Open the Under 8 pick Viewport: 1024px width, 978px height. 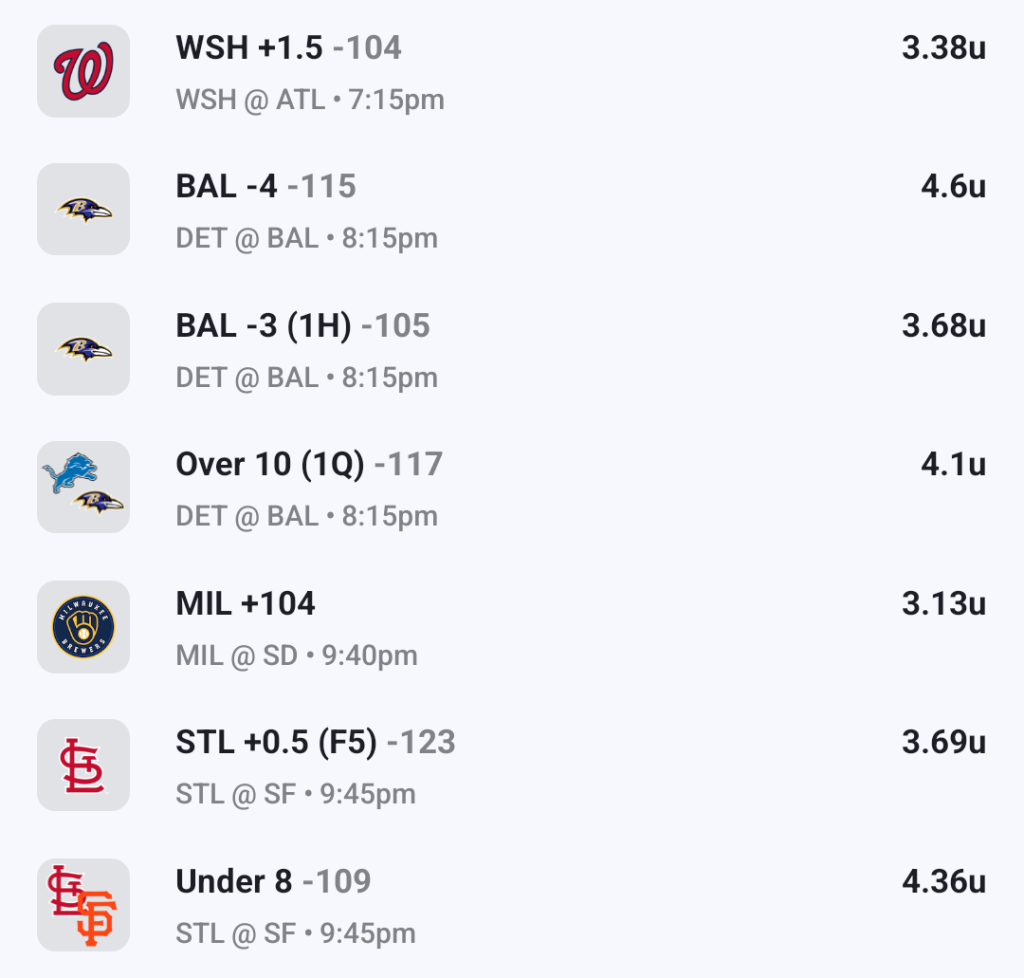pyautogui.click(x=273, y=882)
